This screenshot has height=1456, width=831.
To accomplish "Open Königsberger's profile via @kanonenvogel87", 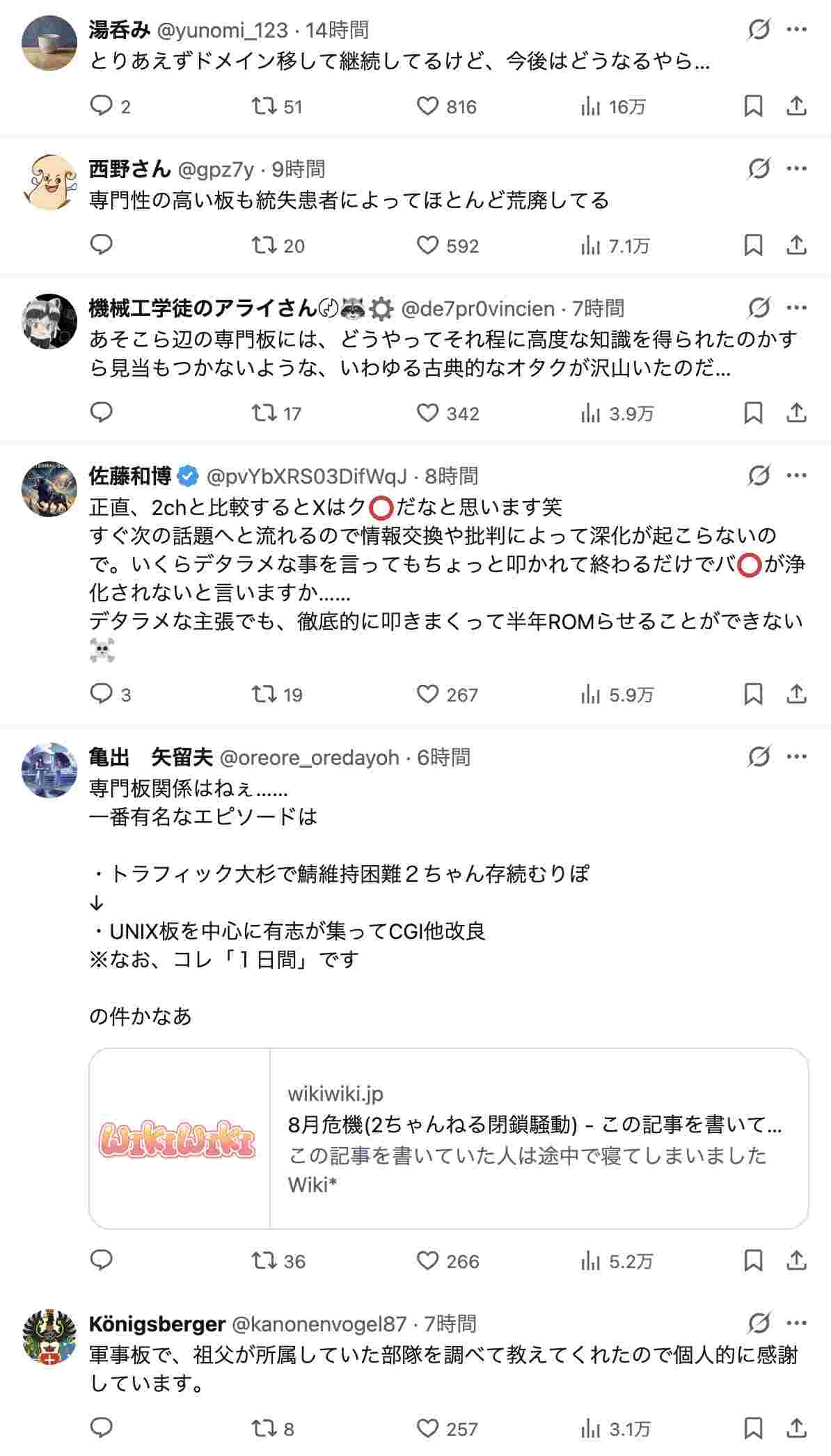I will 319,1324.
